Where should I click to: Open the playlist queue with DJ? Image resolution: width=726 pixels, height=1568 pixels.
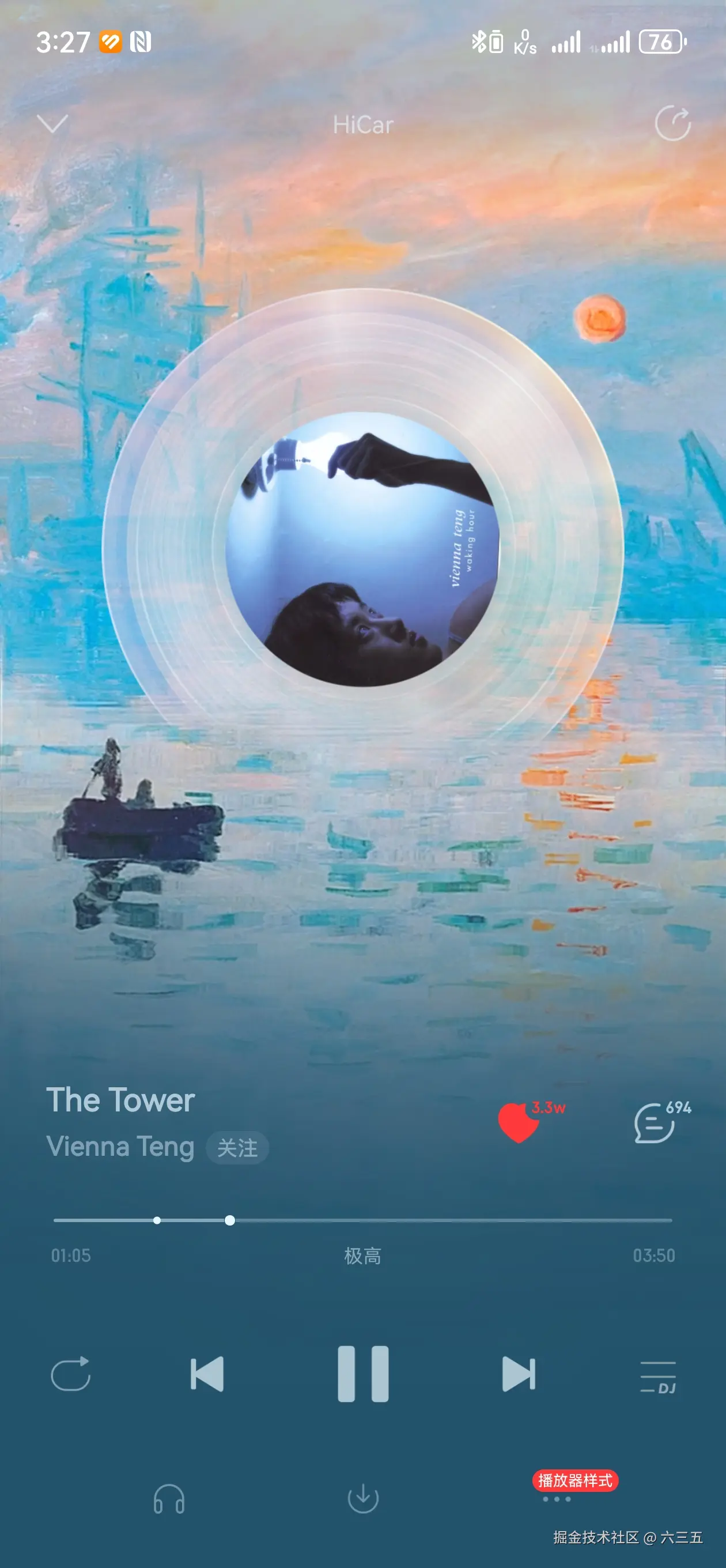point(658,1377)
